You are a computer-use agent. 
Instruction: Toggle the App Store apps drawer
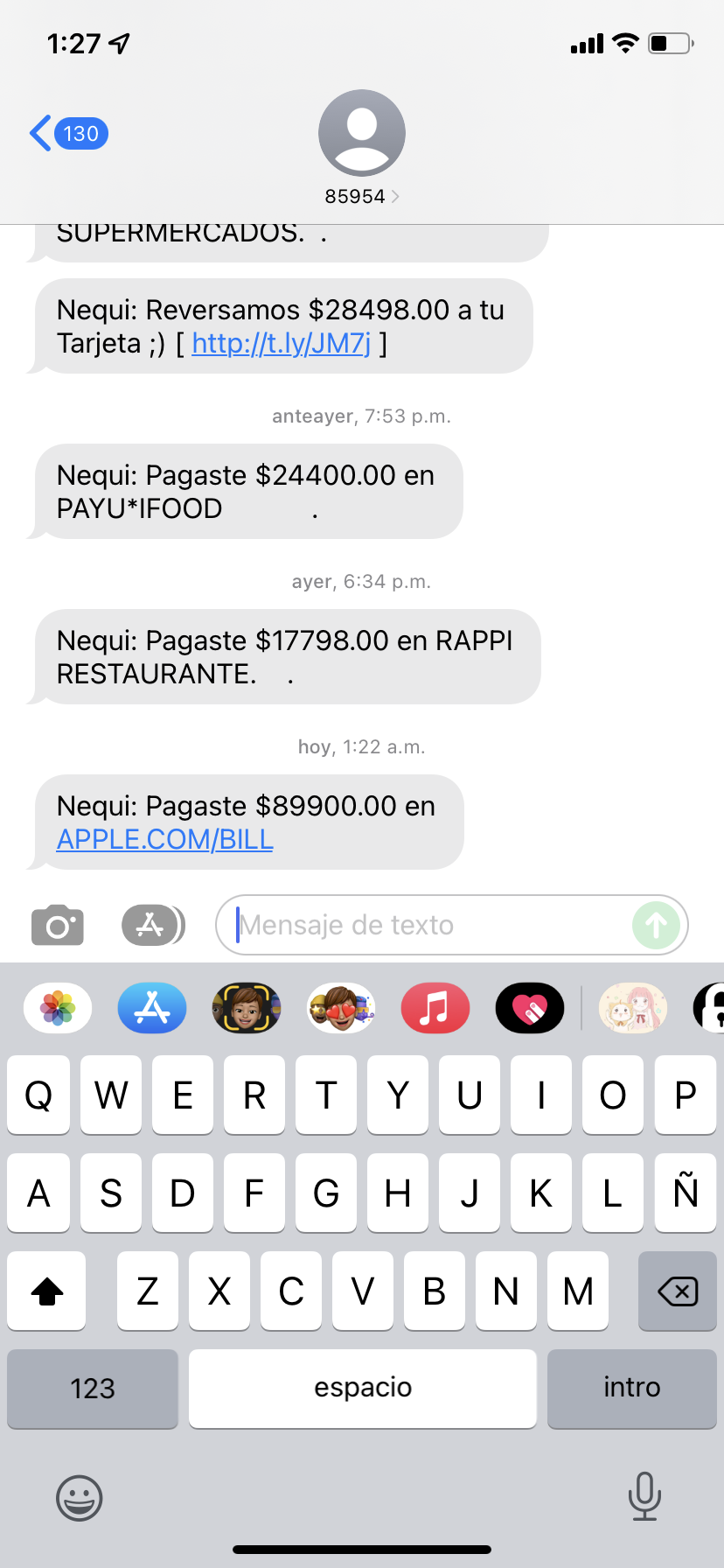point(153,925)
